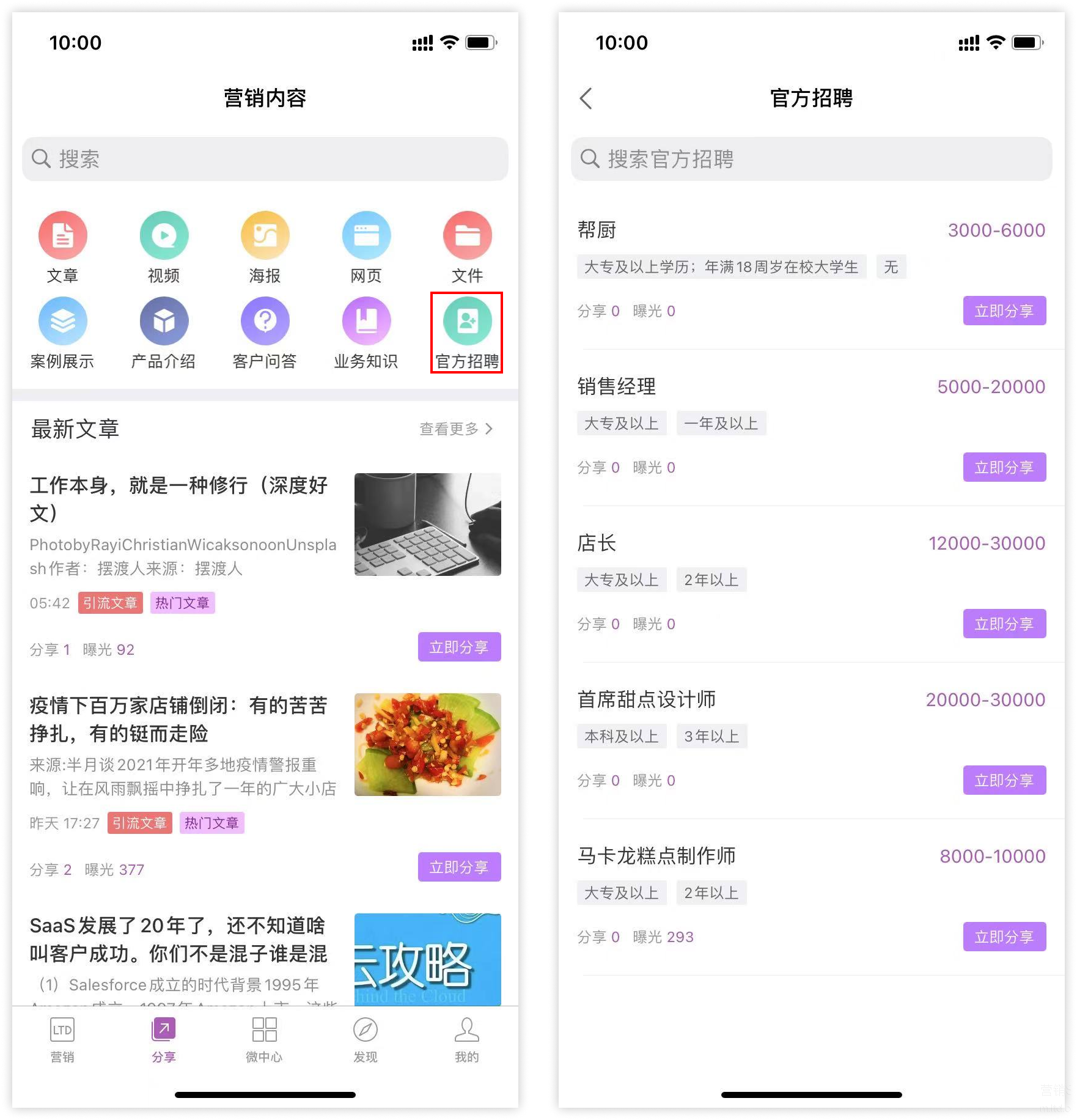Screen dimensions: 1077x1120
Task: Tap the 搜索官方招聘 search box
Action: tap(811, 159)
